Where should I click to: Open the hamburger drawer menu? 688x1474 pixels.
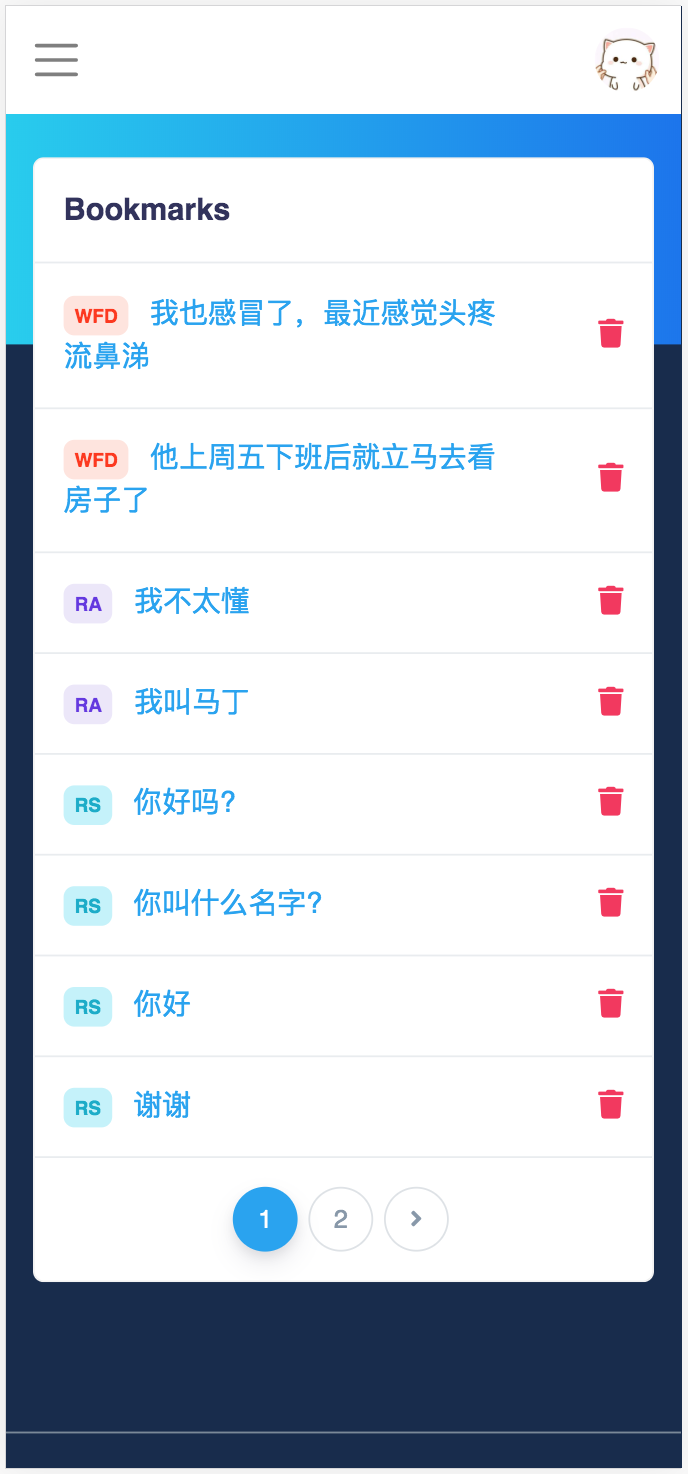tap(56, 60)
